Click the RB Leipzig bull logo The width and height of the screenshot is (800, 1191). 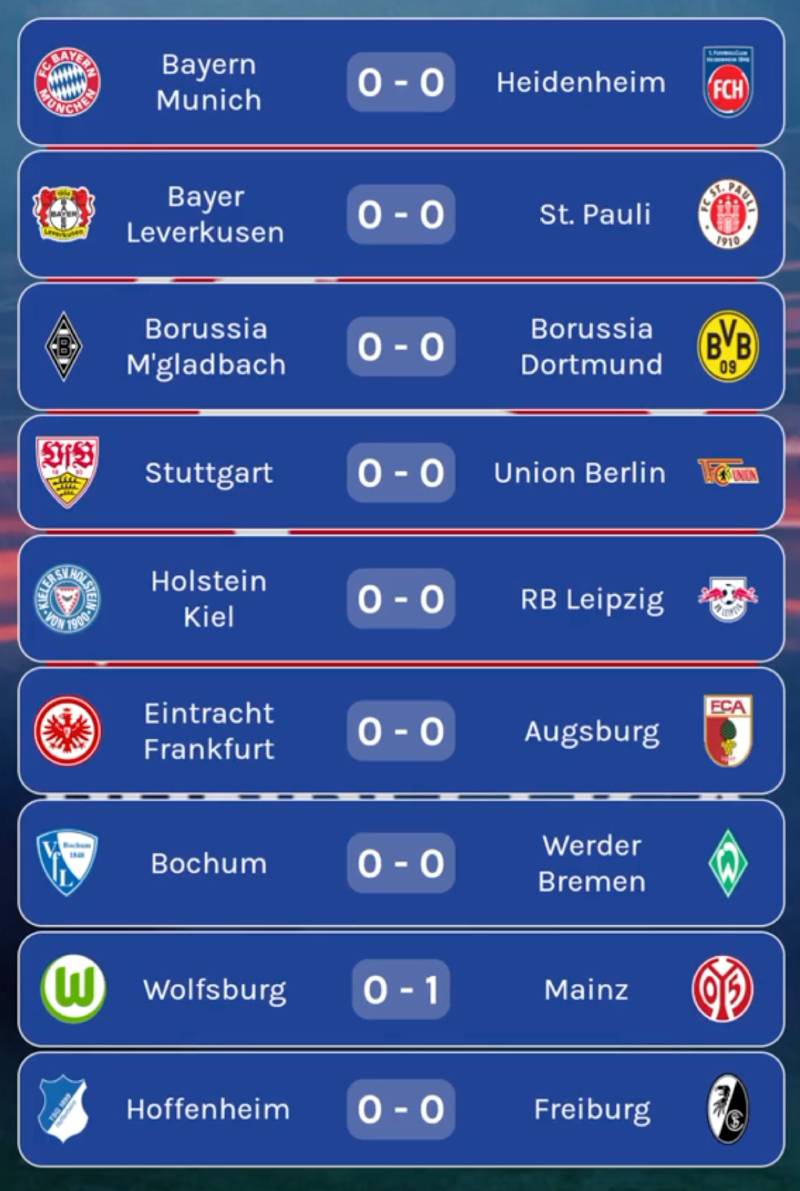click(x=729, y=599)
